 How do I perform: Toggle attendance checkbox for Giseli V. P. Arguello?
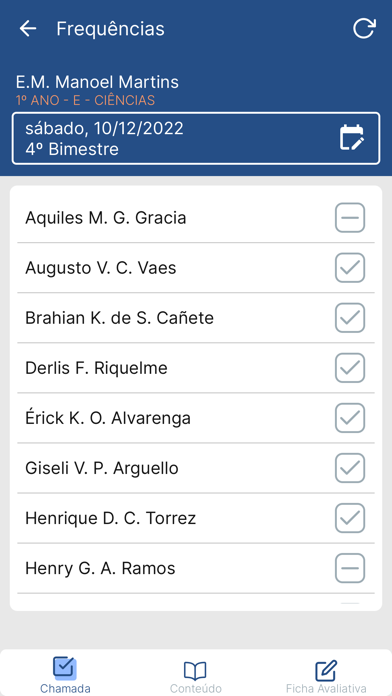point(350,468)
